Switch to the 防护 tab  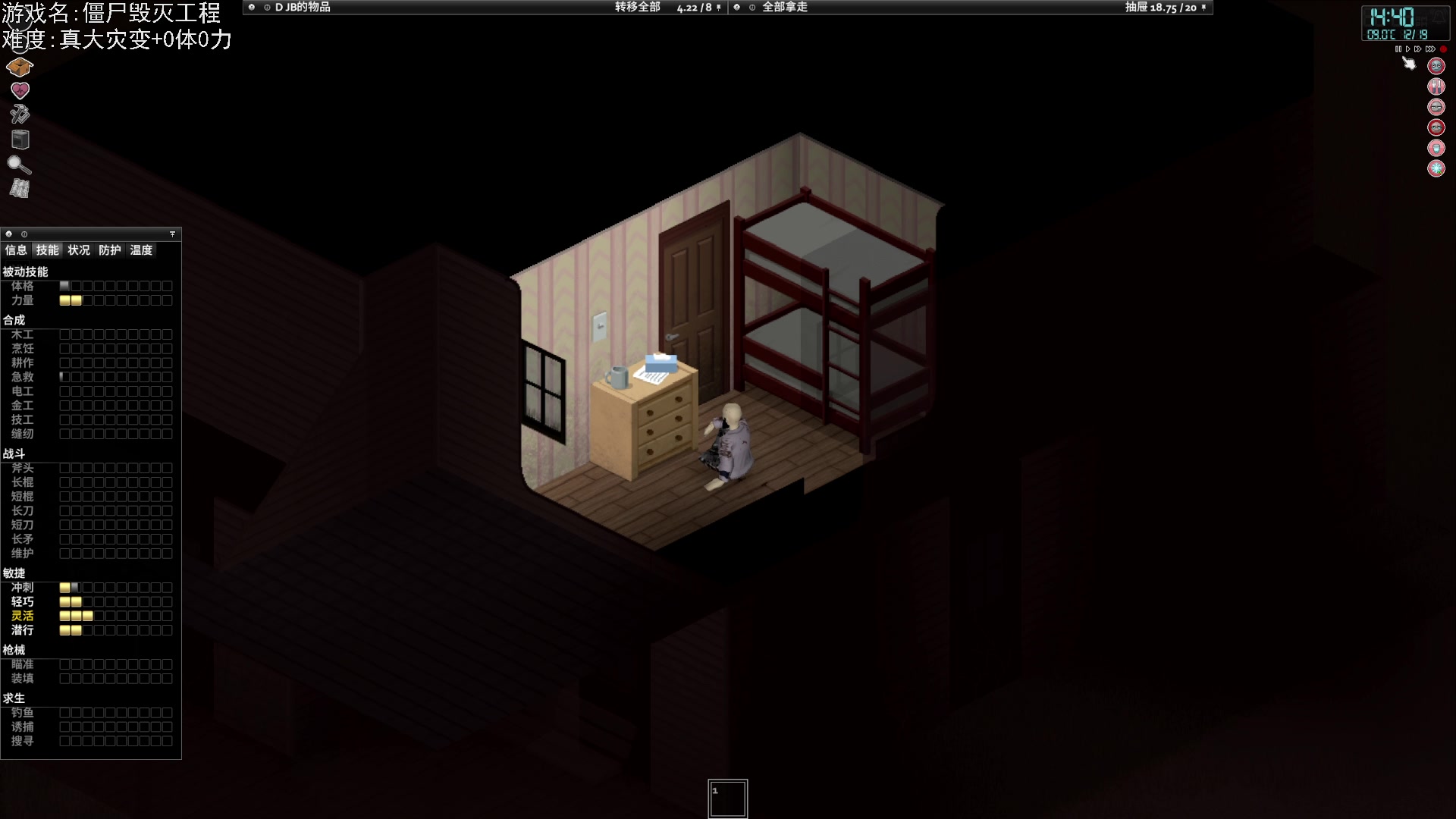(110, 250)
